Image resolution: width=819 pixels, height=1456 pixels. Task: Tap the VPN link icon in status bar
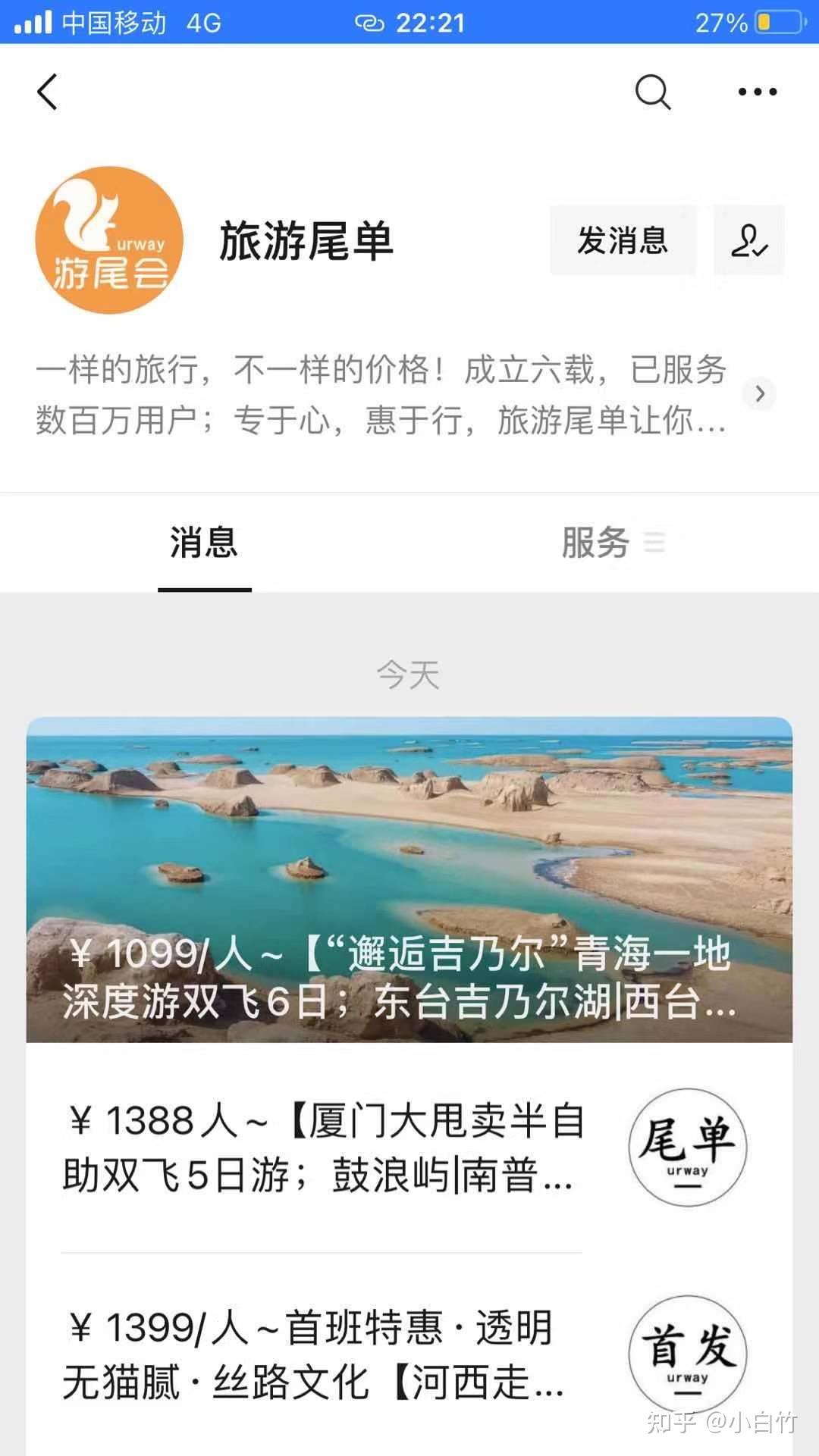369,23
